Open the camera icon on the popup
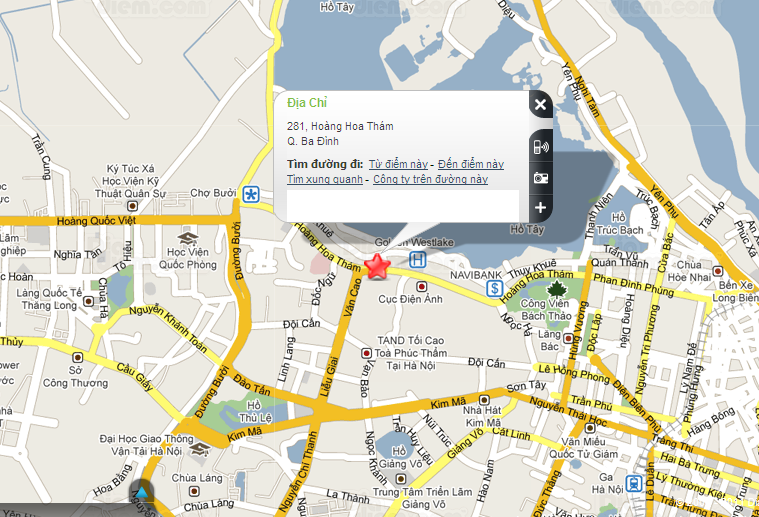This screenshot has height=517, width=759. 540,177
